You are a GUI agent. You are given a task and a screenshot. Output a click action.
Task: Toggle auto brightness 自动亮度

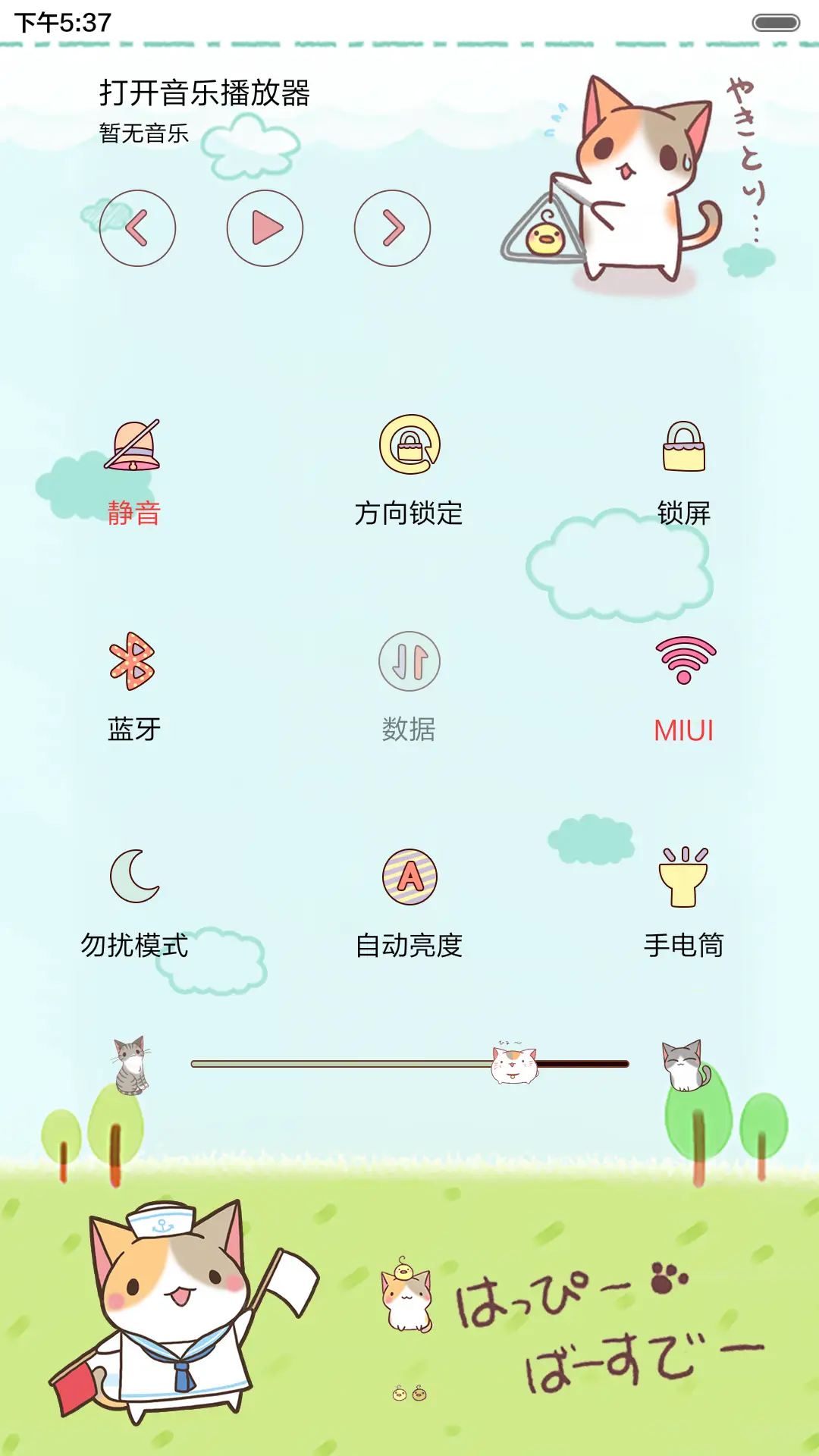coord(409,946)
